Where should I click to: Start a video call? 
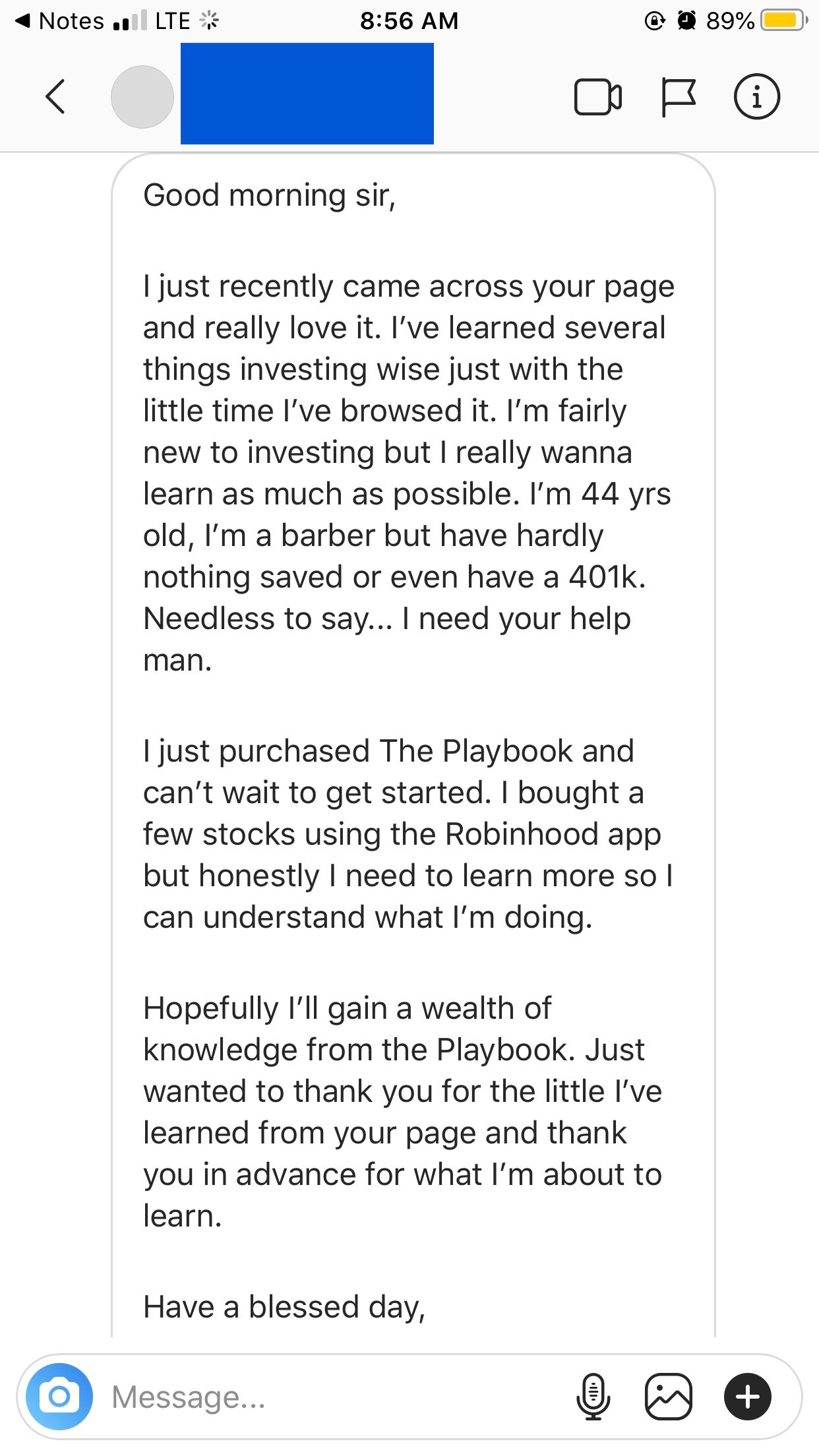pyautogui.click(x=597, y=97)
